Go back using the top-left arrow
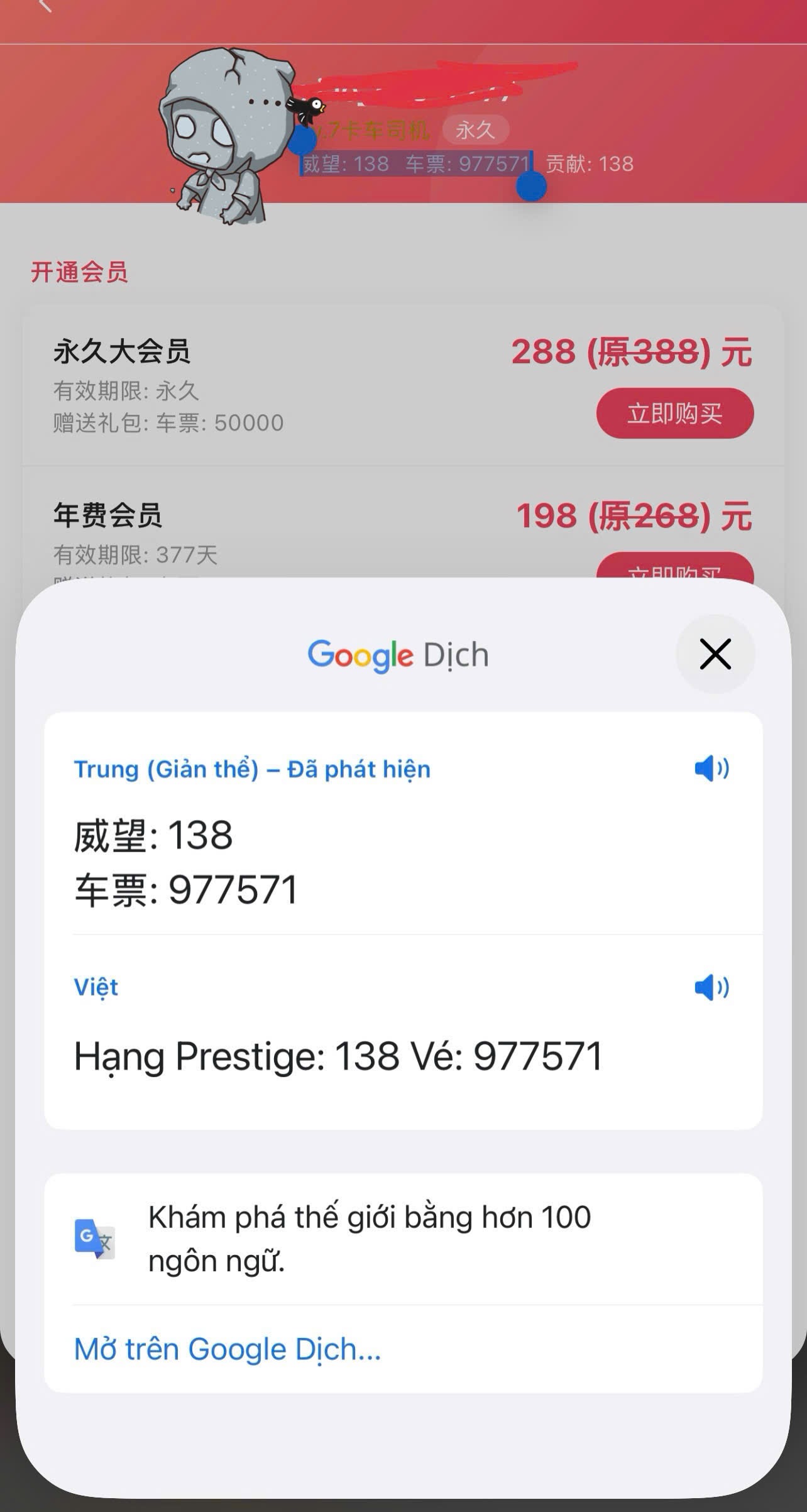 coord(45,6)
